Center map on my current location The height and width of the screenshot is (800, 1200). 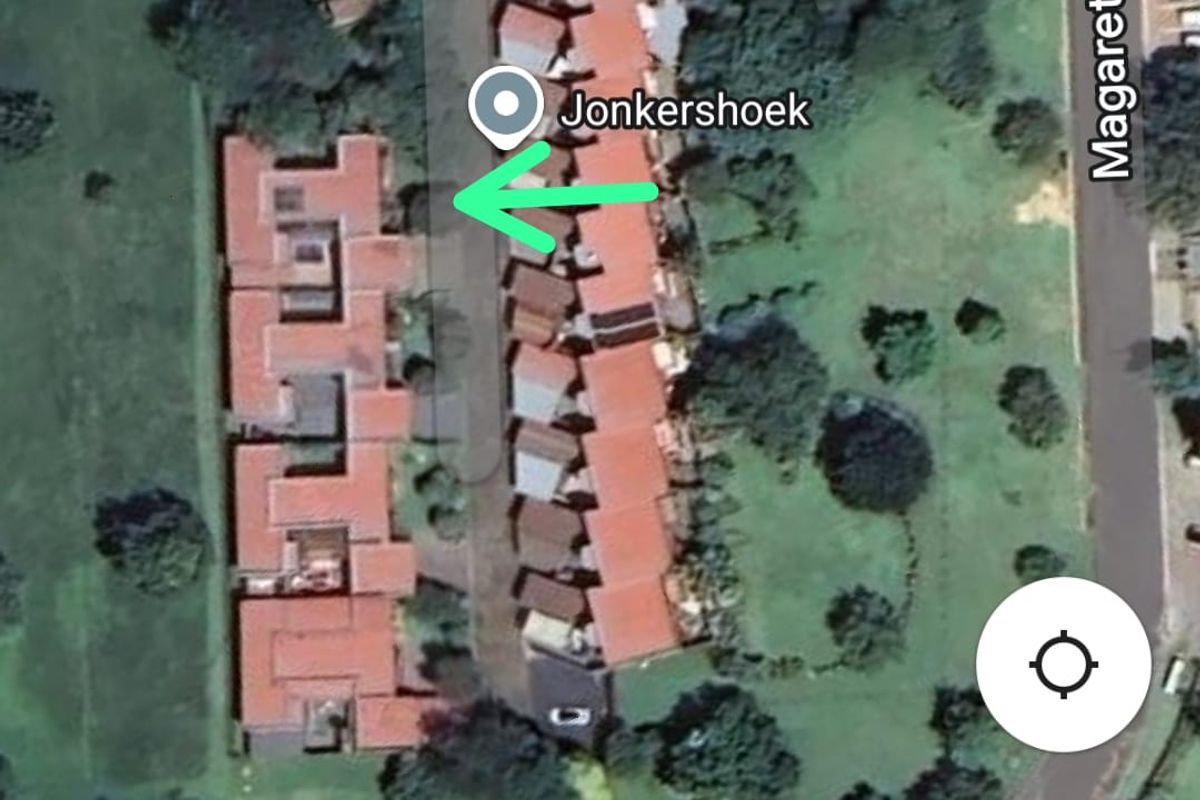1063,664
